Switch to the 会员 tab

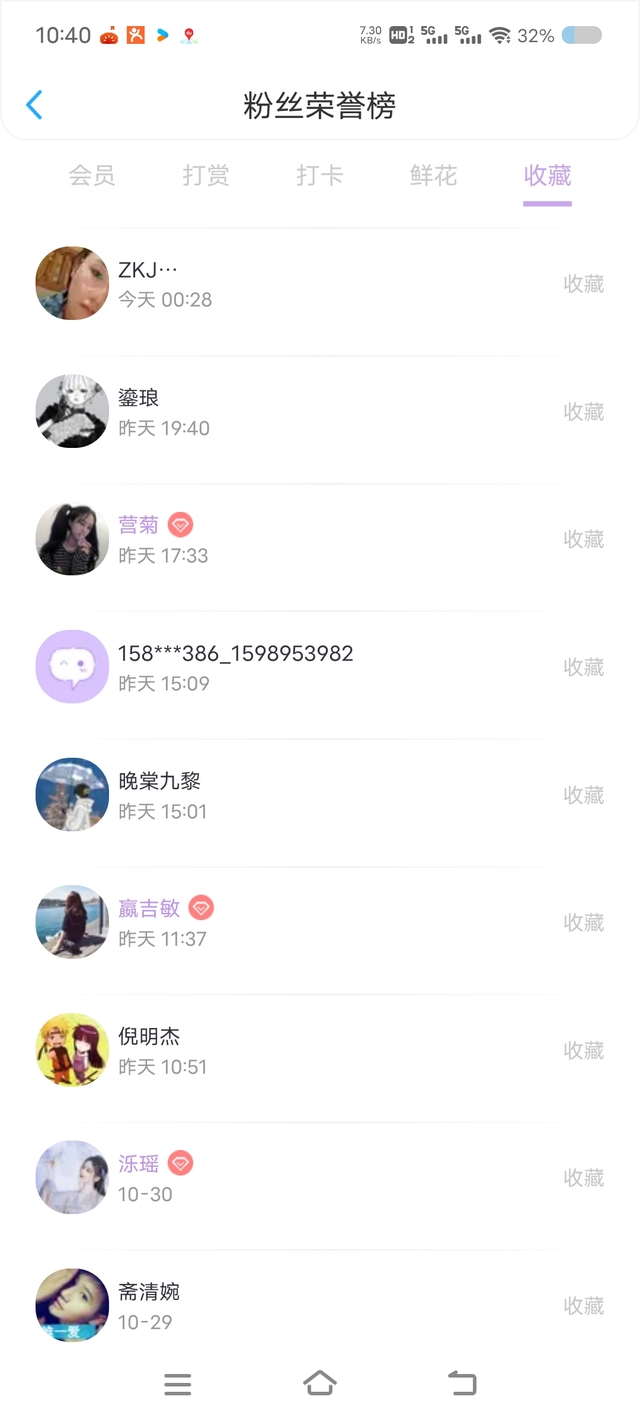92,176
